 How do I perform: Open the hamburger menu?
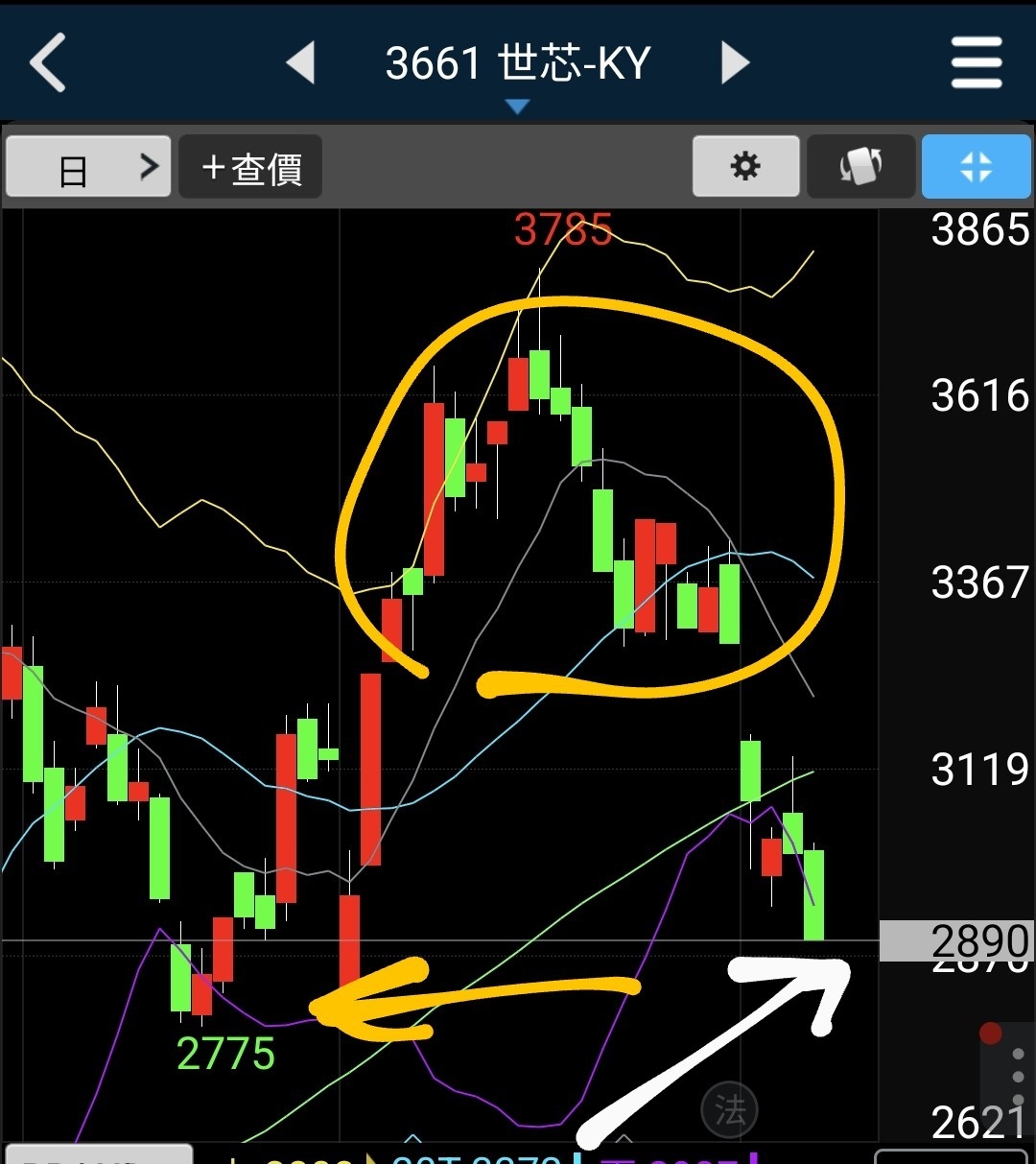click(977, 62)
